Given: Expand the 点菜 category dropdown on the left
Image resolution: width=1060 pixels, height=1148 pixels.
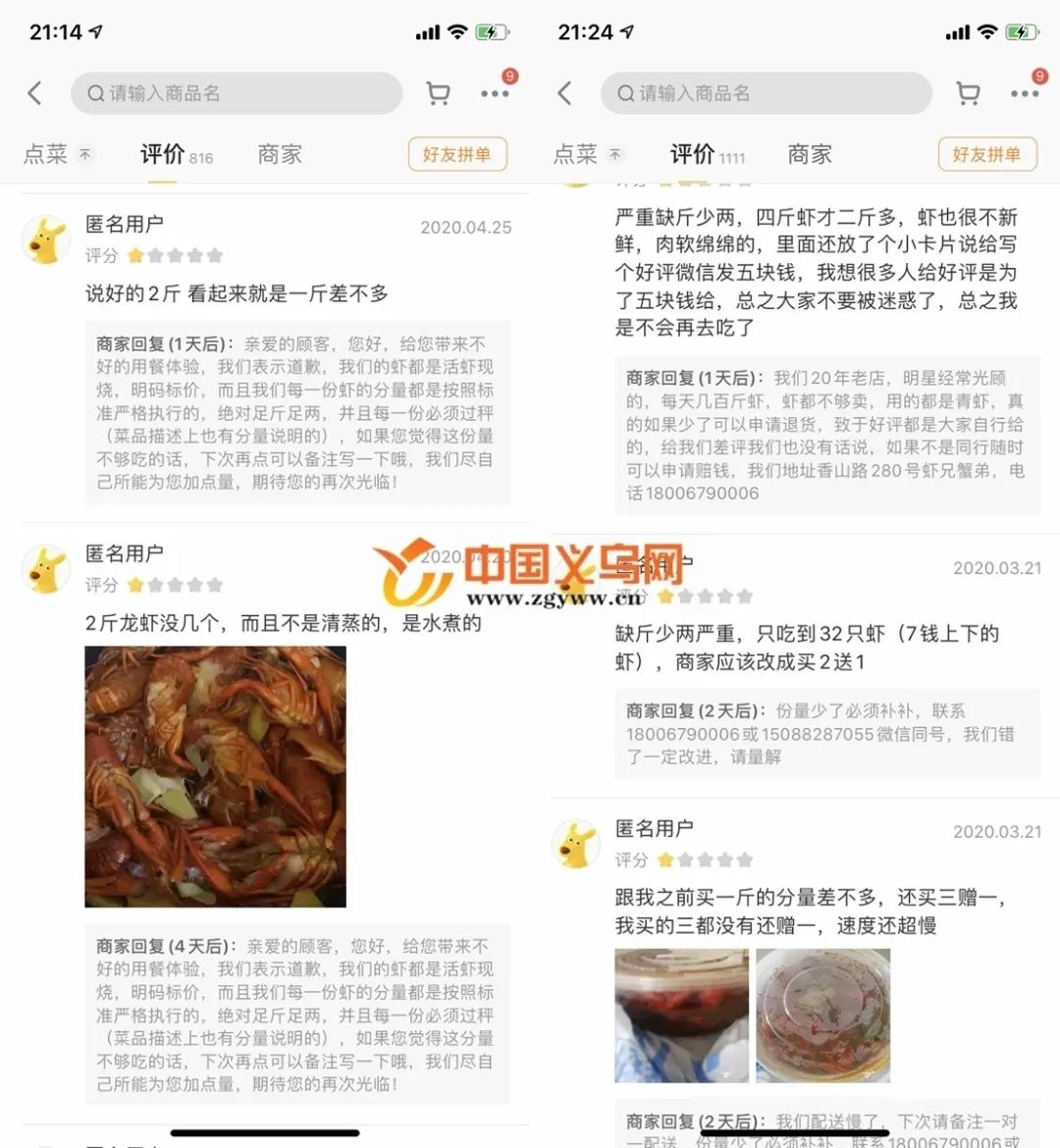Looking at the screenshot, I should 59,154.
